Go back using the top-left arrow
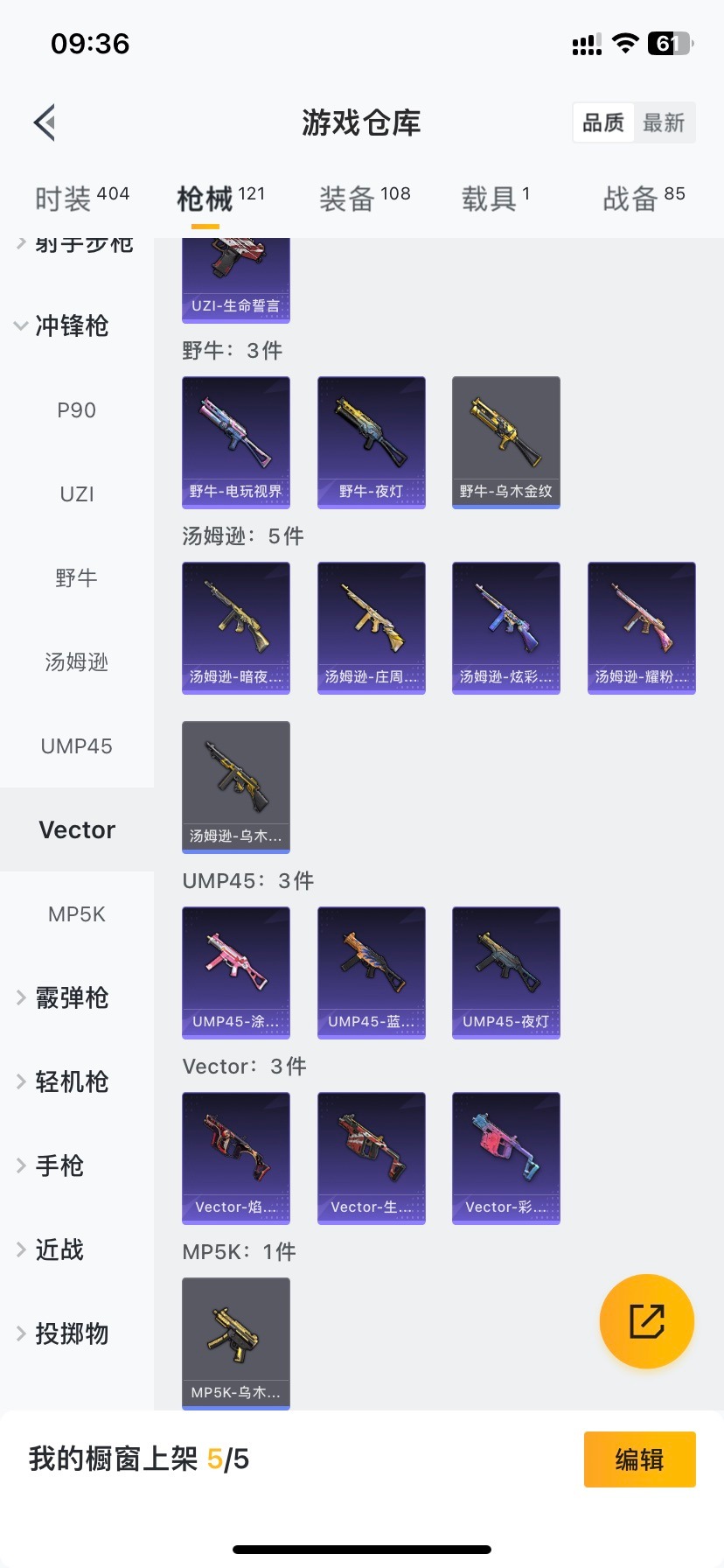The height and width of the screenshot is (1568, 724). point(45,122)
